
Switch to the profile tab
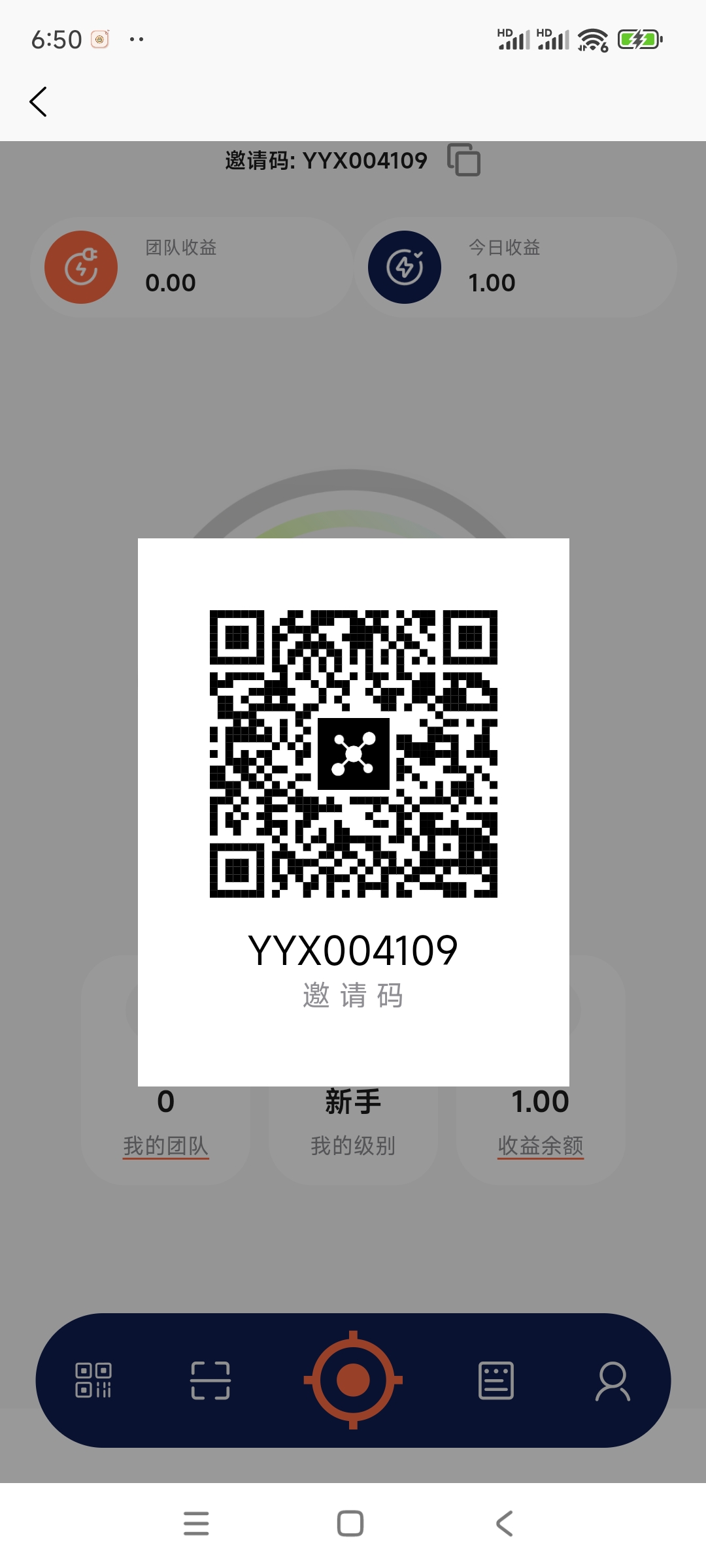pos(613,1380)
